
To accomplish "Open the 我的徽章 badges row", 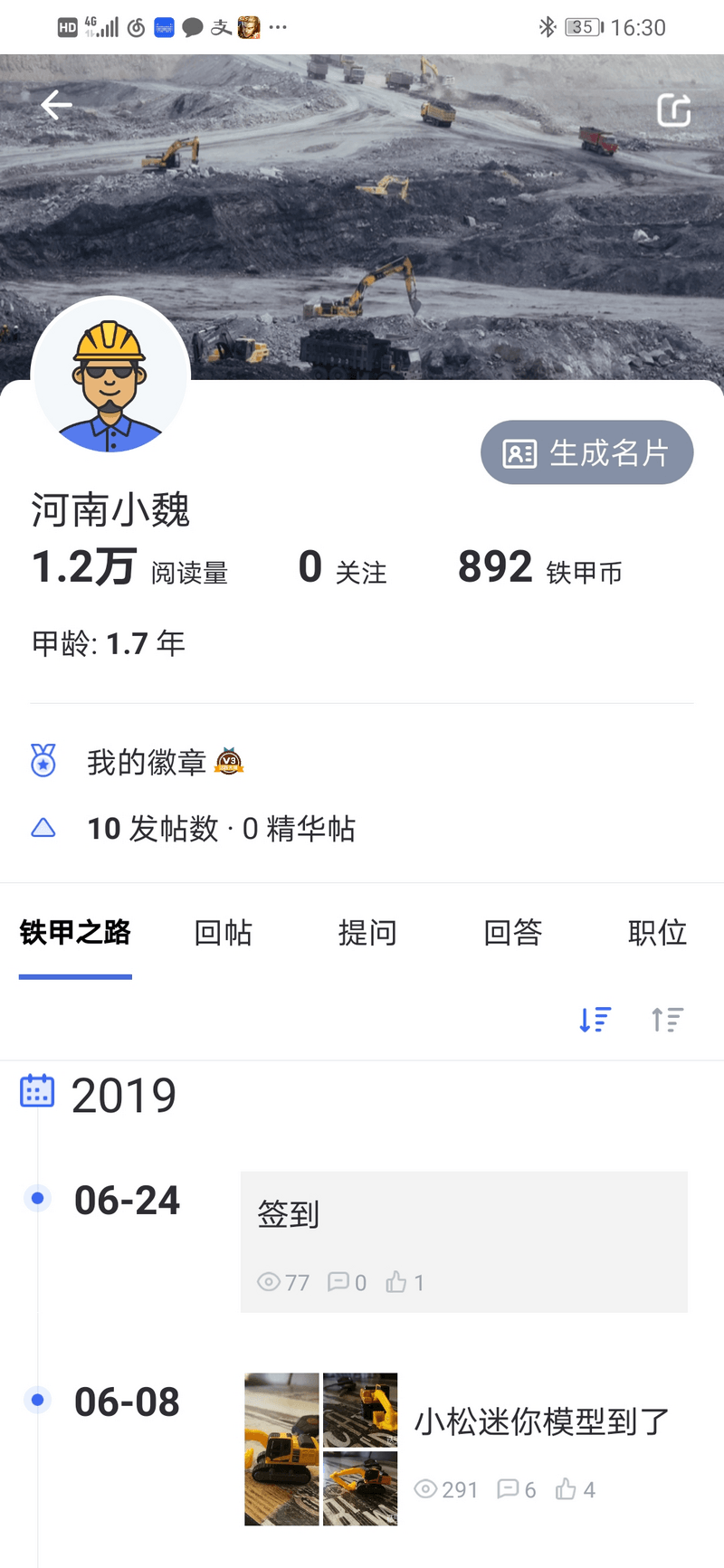I will [147, 762].
